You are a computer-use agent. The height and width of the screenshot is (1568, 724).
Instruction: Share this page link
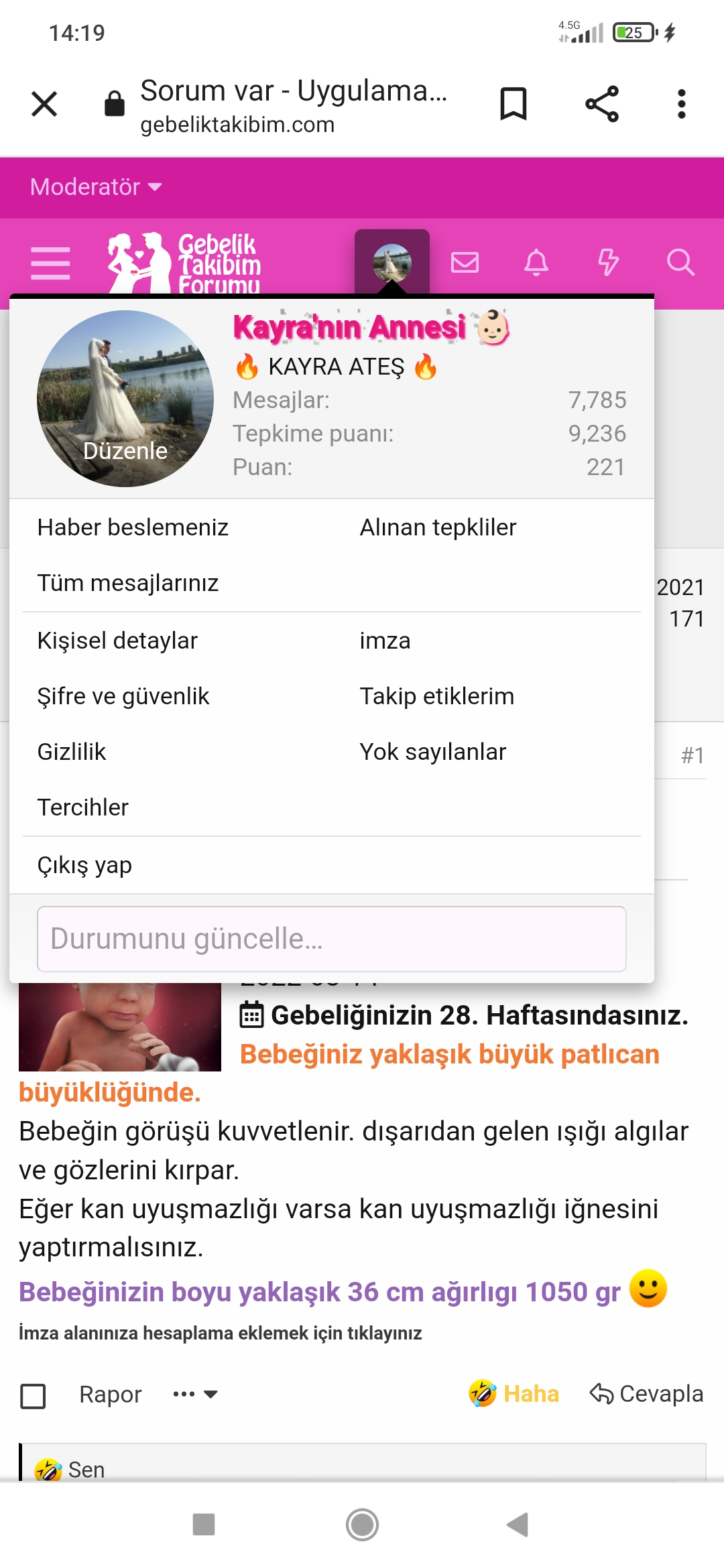point(601,104)
